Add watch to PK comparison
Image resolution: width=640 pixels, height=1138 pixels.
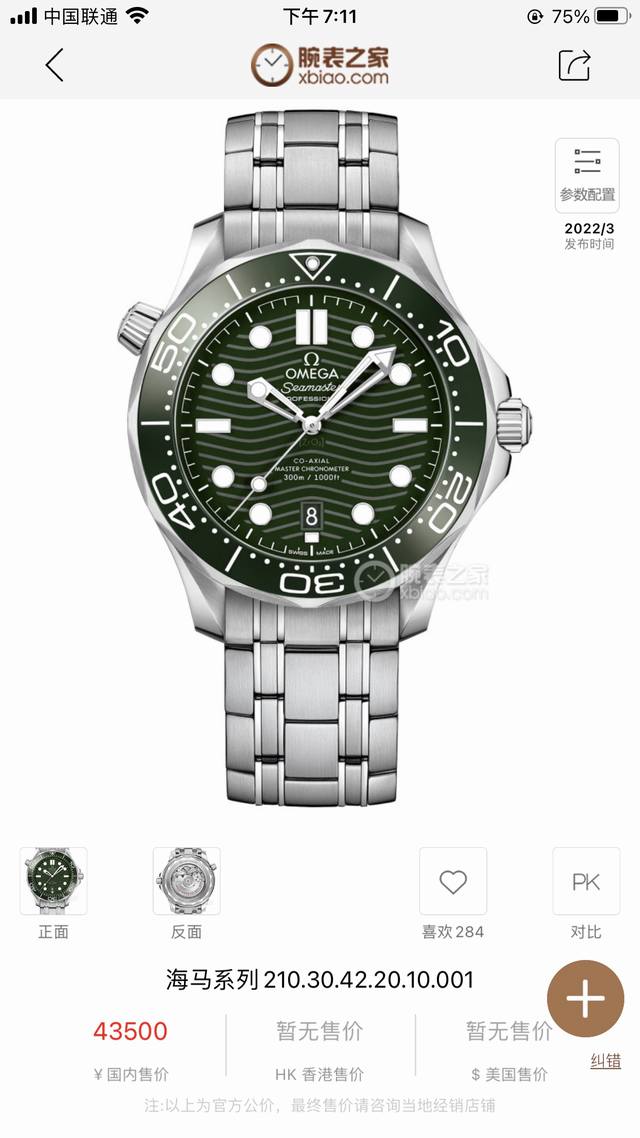[586, 882]
